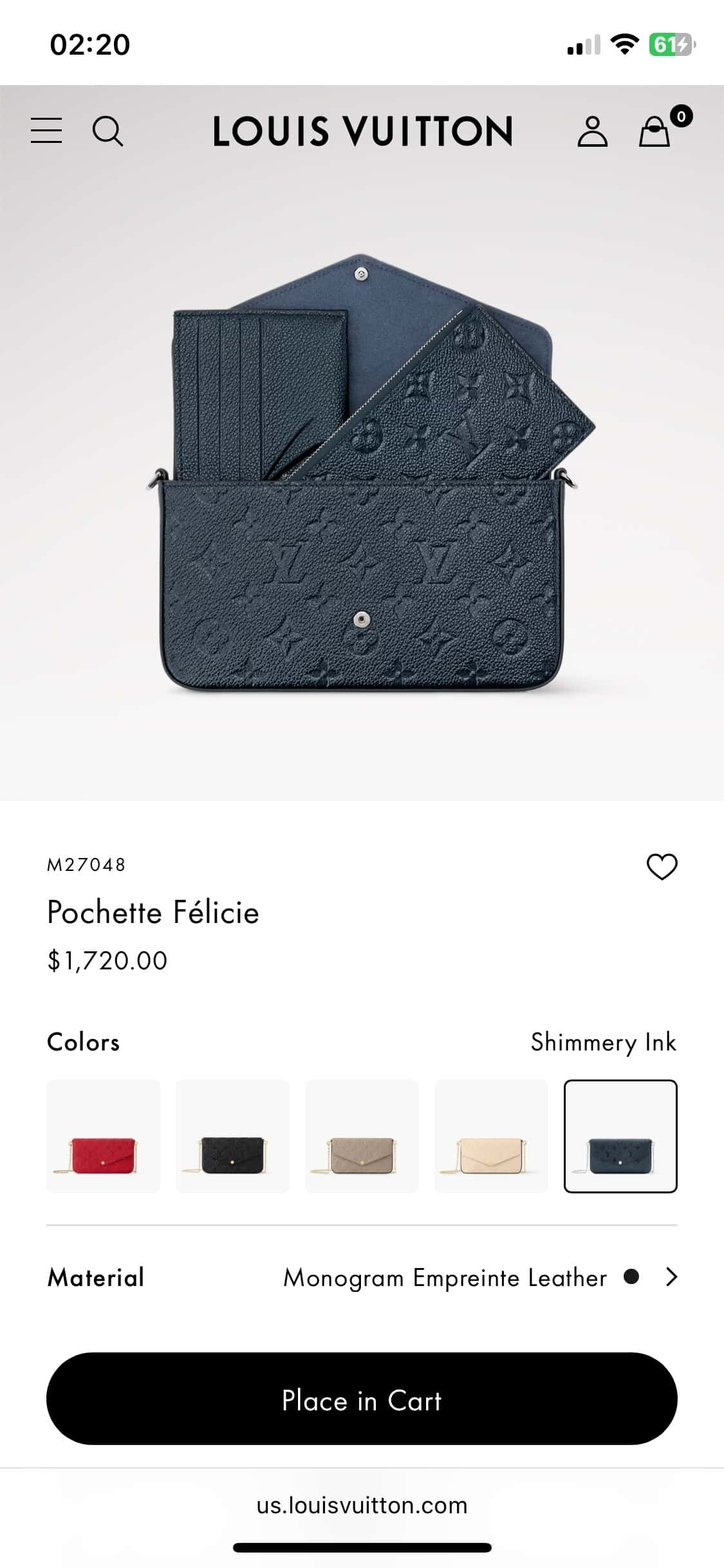
Task: Place the item in cart
Action: tap(362, 1401)
